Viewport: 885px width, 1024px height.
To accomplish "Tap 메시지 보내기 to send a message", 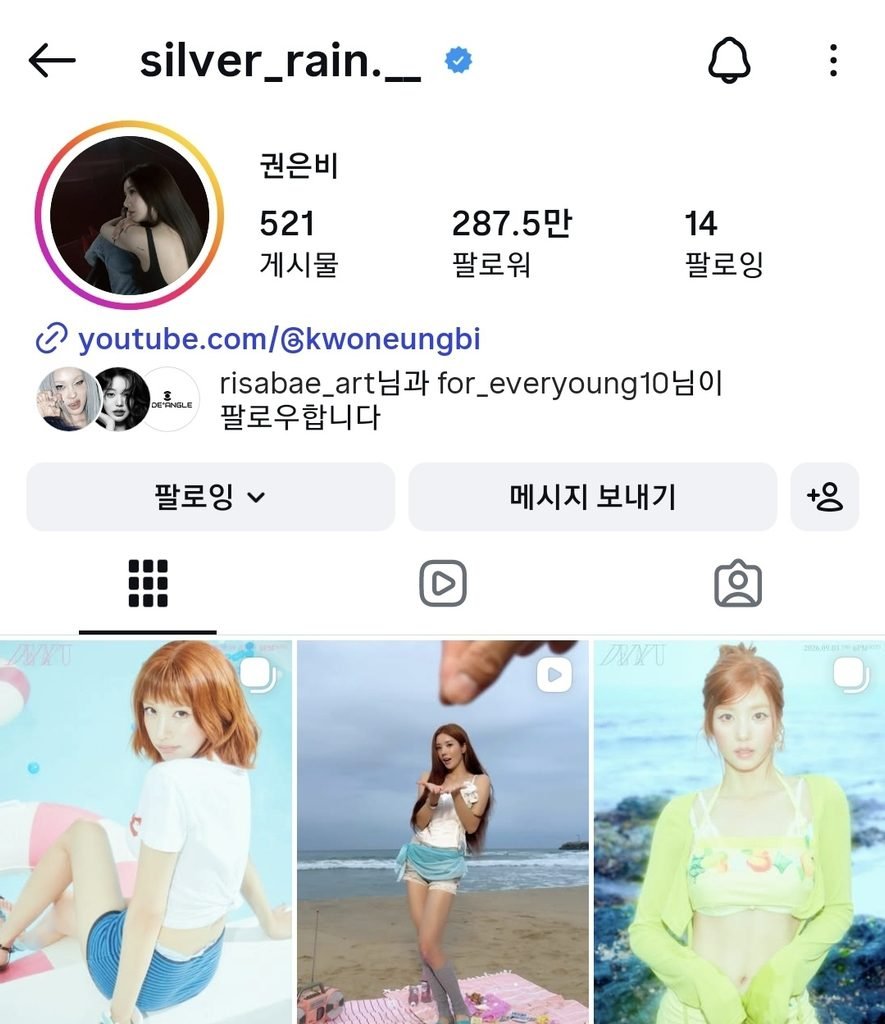I will point(592,497).
